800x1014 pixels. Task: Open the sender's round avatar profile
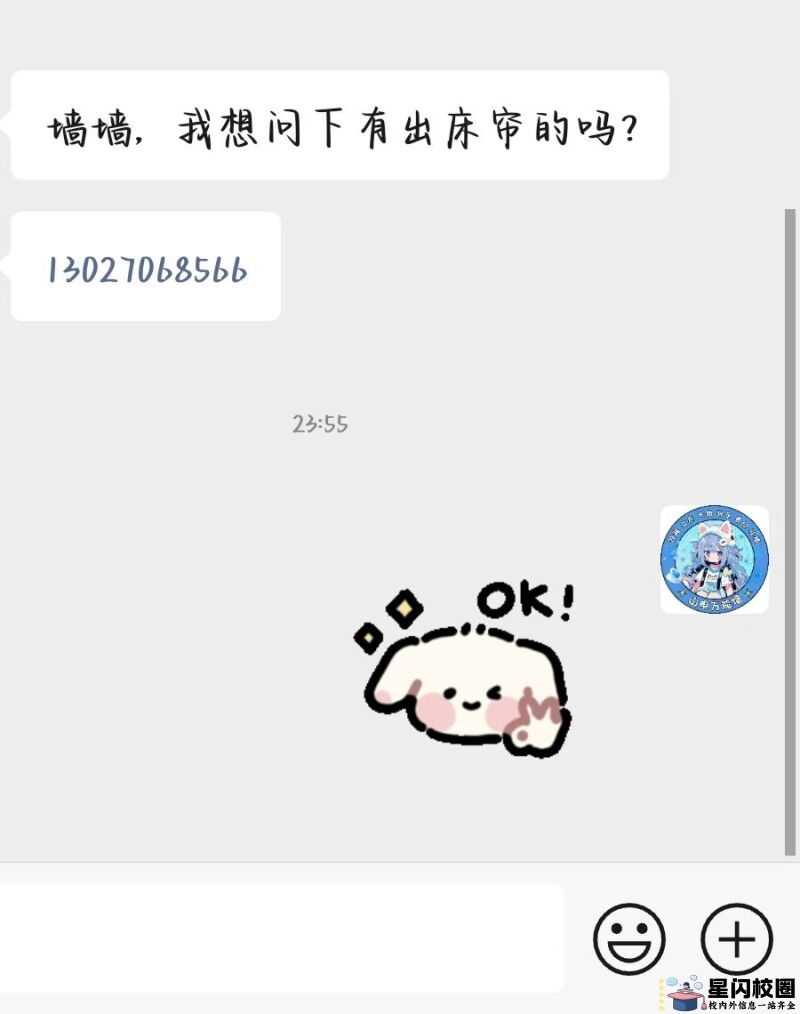[714, 559]
